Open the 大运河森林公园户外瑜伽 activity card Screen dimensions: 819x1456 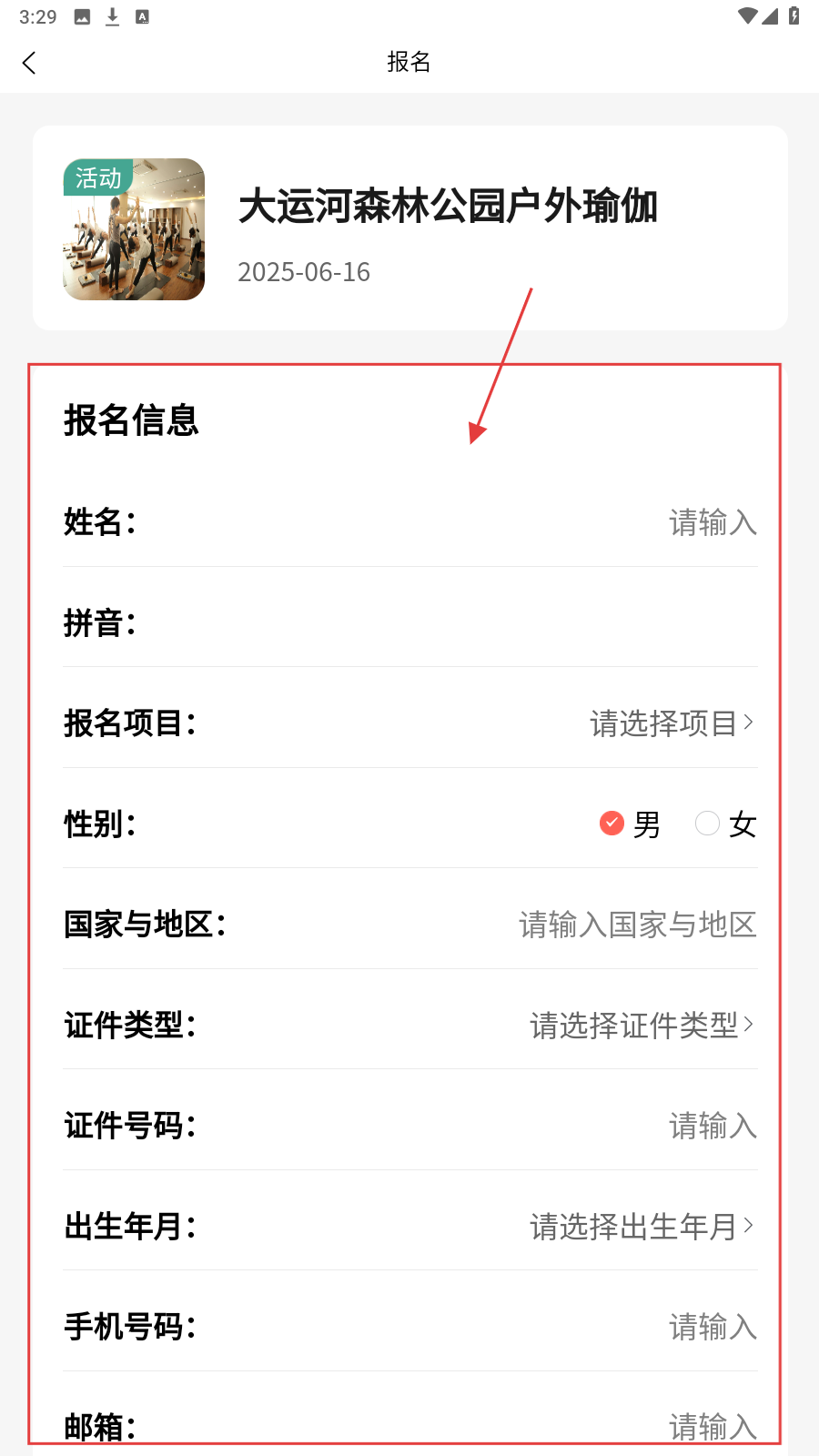(409, 228)
